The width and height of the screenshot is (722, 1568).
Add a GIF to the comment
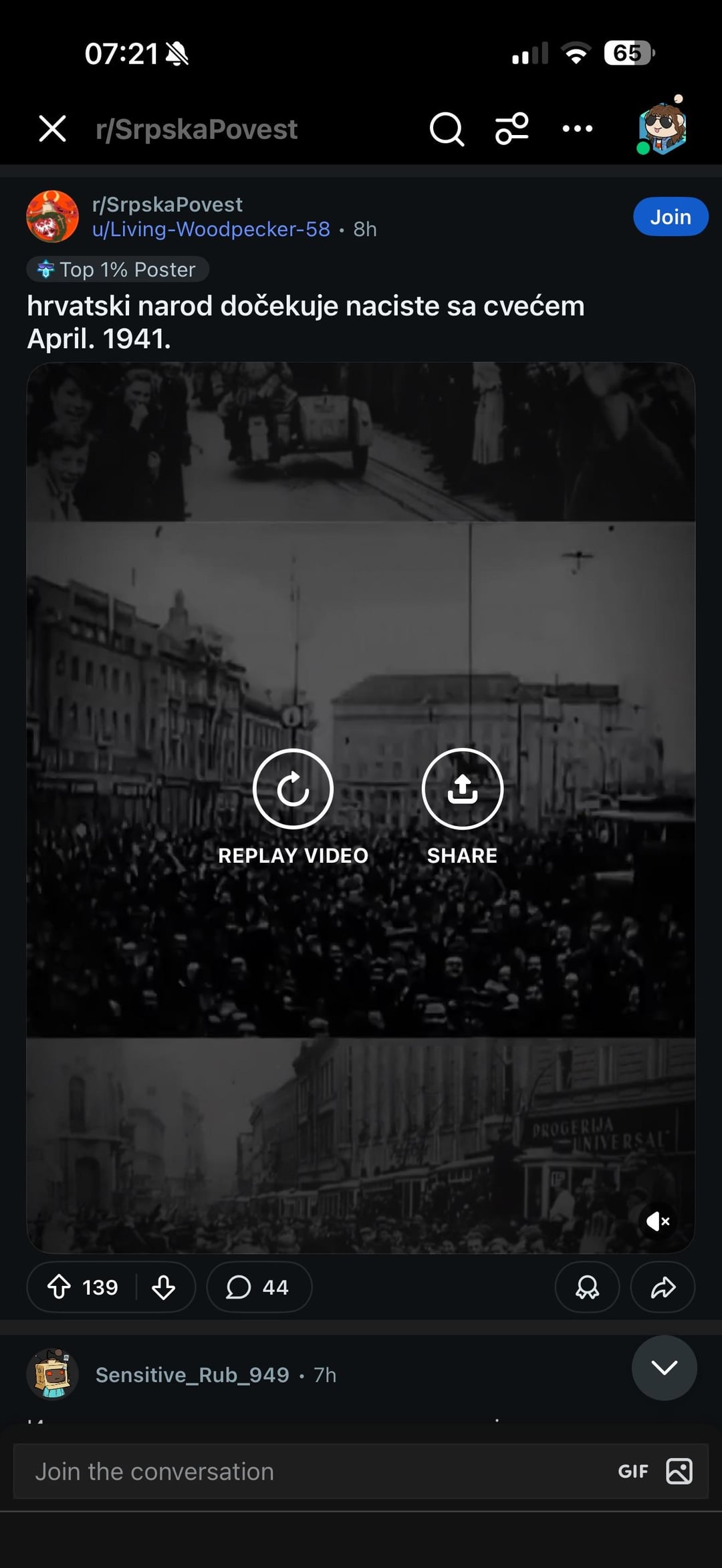point(632,1471)
